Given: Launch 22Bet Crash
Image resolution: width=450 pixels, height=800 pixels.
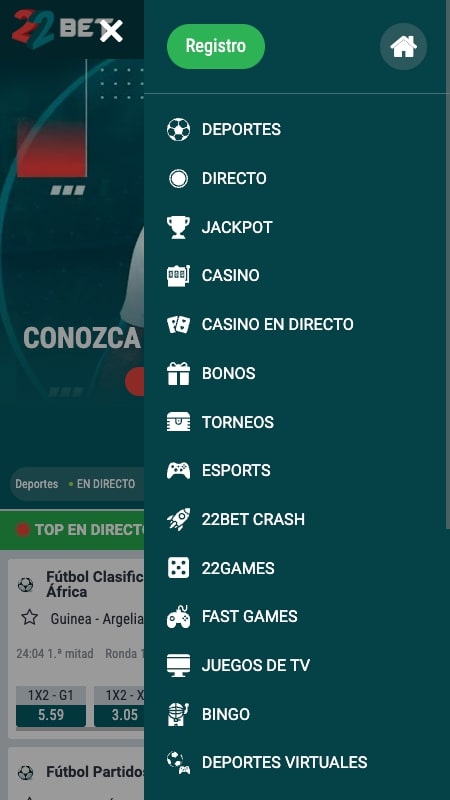Looking at the screenshot, I should [295, 519].
